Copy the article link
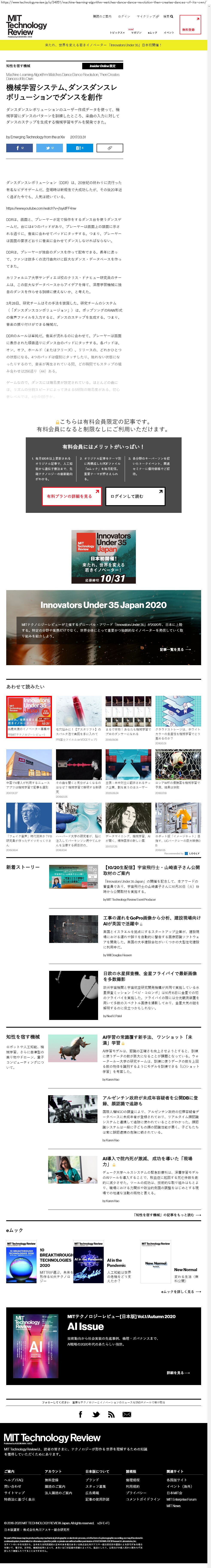Viewport: 211px width, 1568px height. coord(110,148)
